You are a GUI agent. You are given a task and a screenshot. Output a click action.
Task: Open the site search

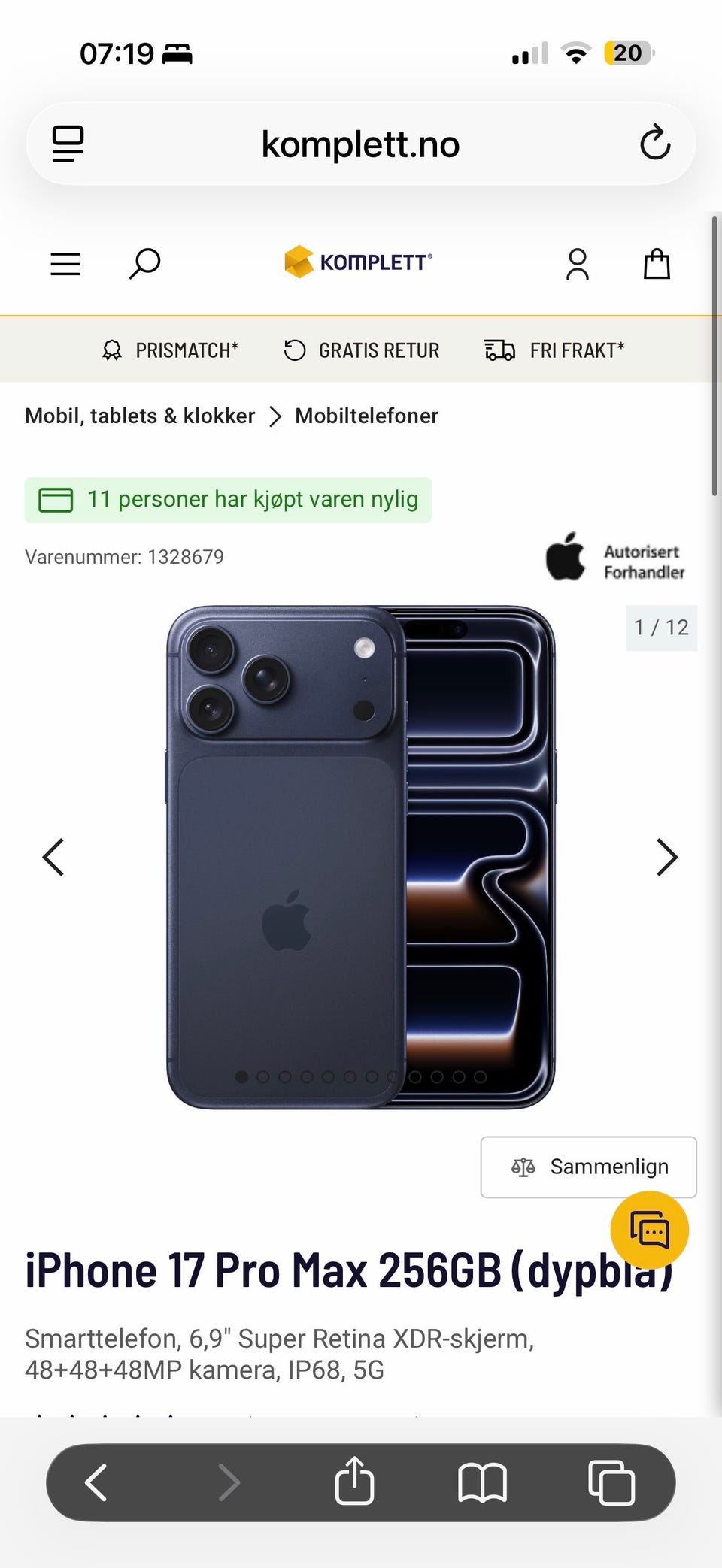[x=144, y=264]
